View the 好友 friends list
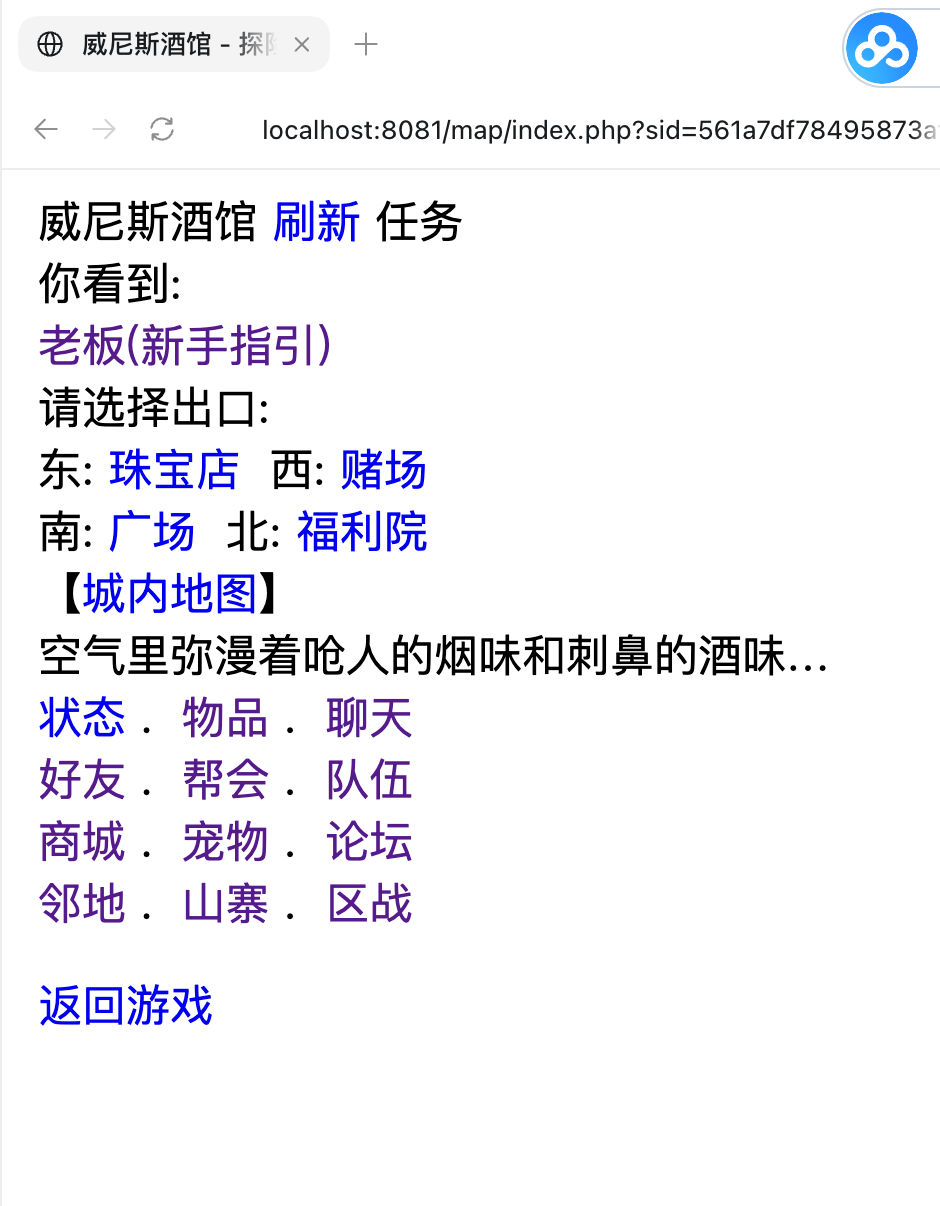Image resolution: width=940 pixels, height=1206 pixels. [x=82, y=780]
